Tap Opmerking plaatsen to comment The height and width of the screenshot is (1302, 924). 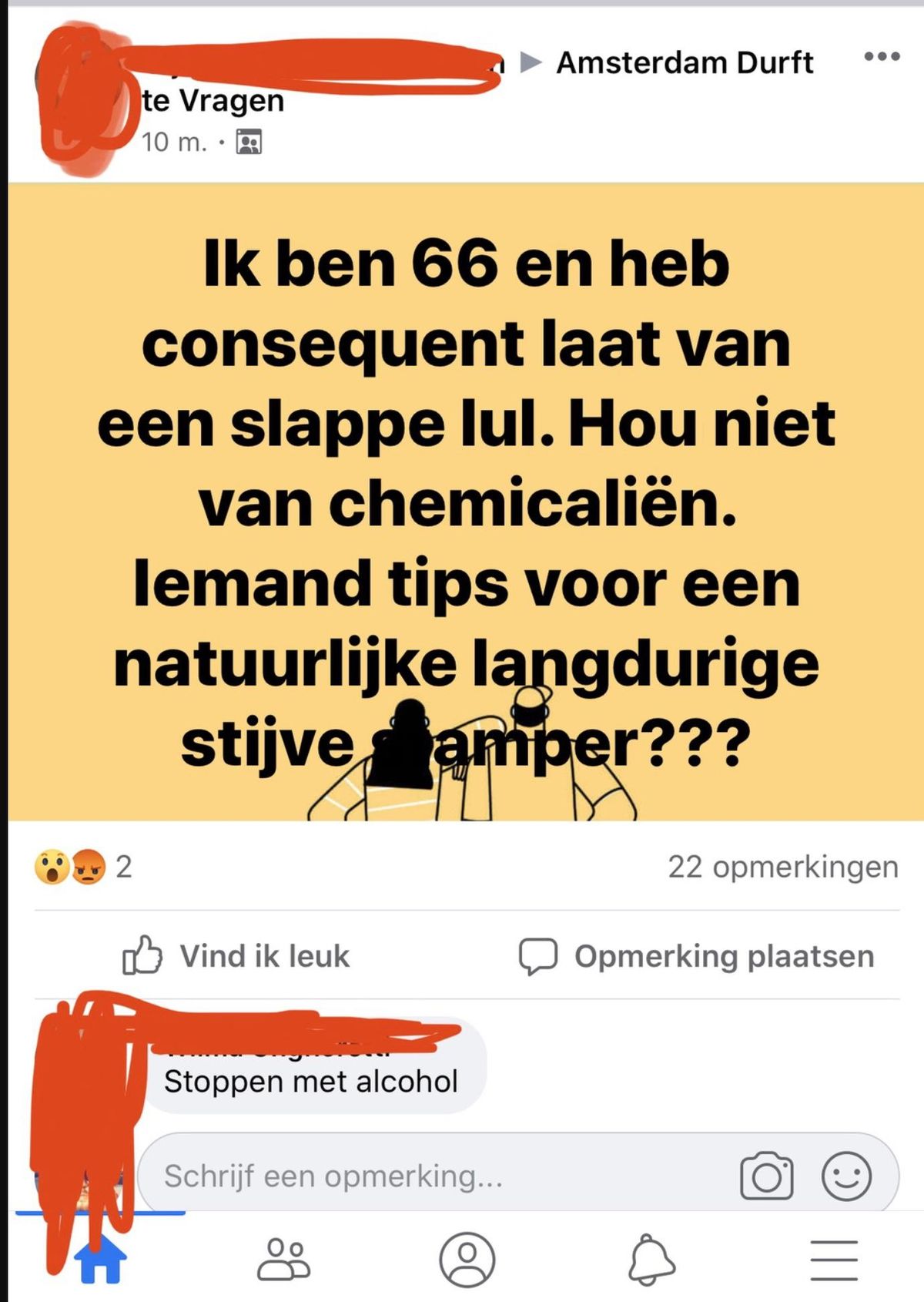point(697,956)
